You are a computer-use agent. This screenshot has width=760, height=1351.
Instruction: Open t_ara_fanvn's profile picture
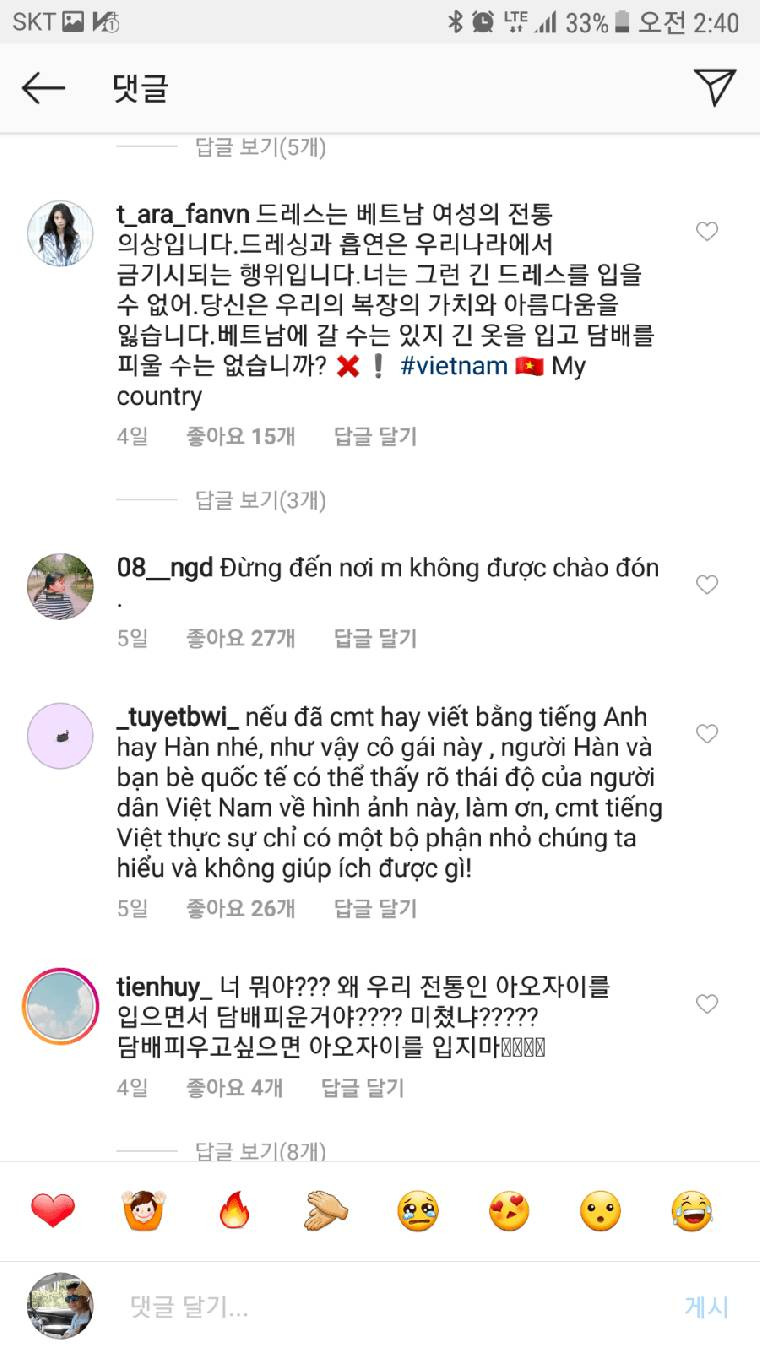(60, 233)
